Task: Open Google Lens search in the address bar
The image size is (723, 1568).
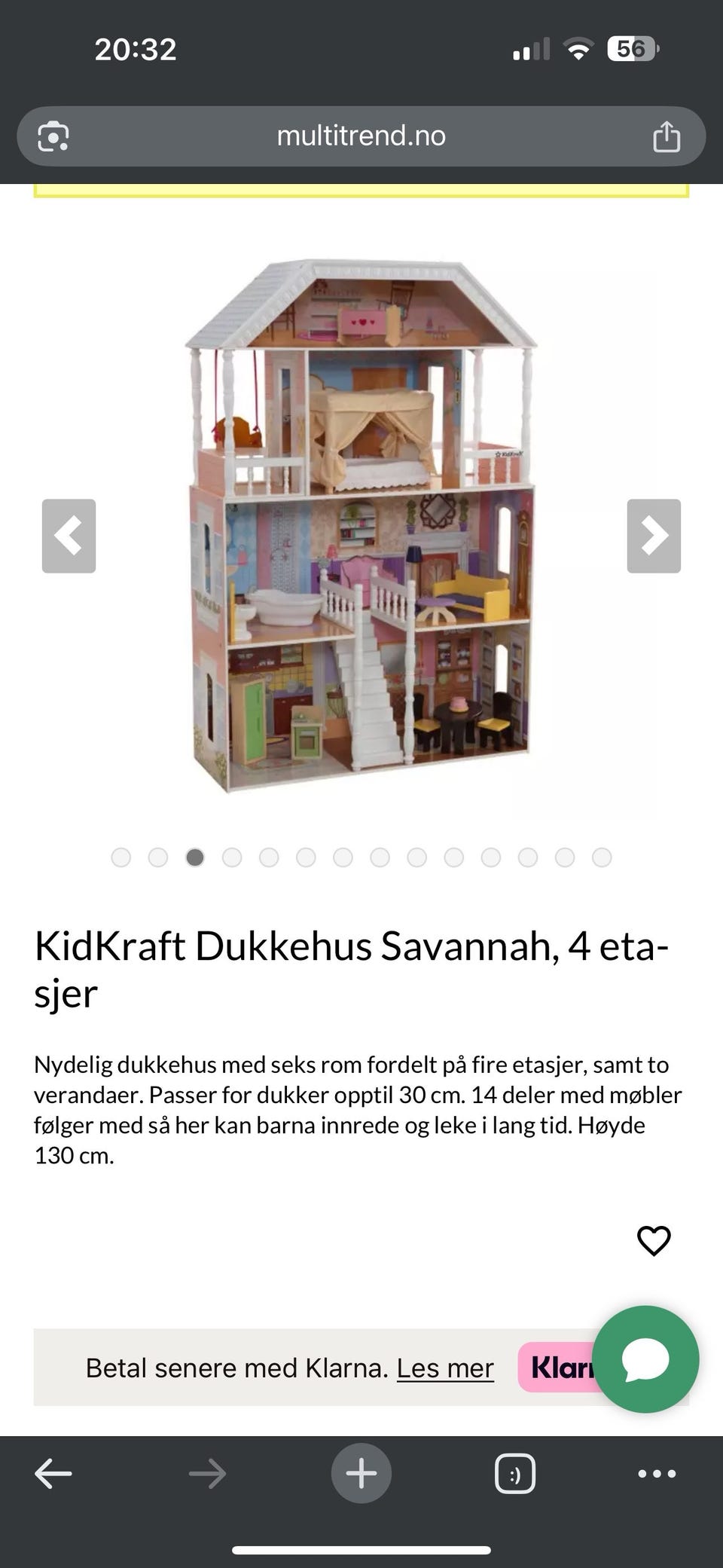Action: 53,136
